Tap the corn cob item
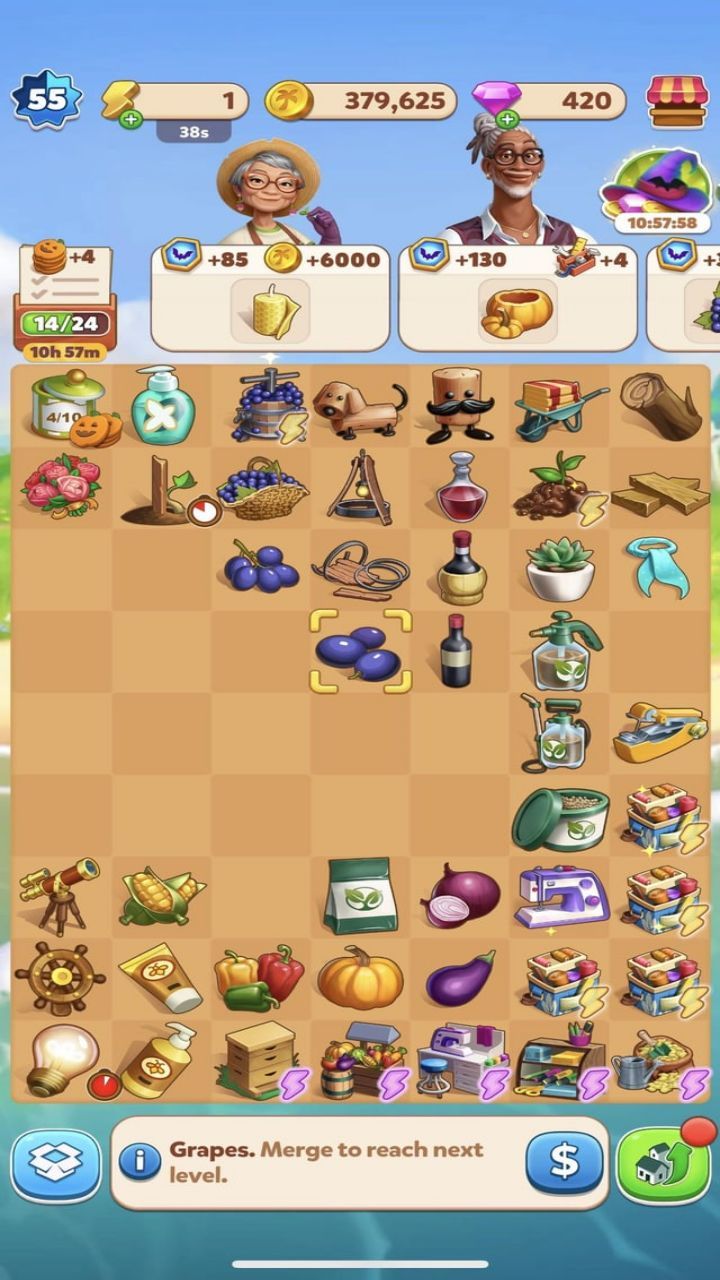This screenshot has width=720, height=1280. (160, 895)
